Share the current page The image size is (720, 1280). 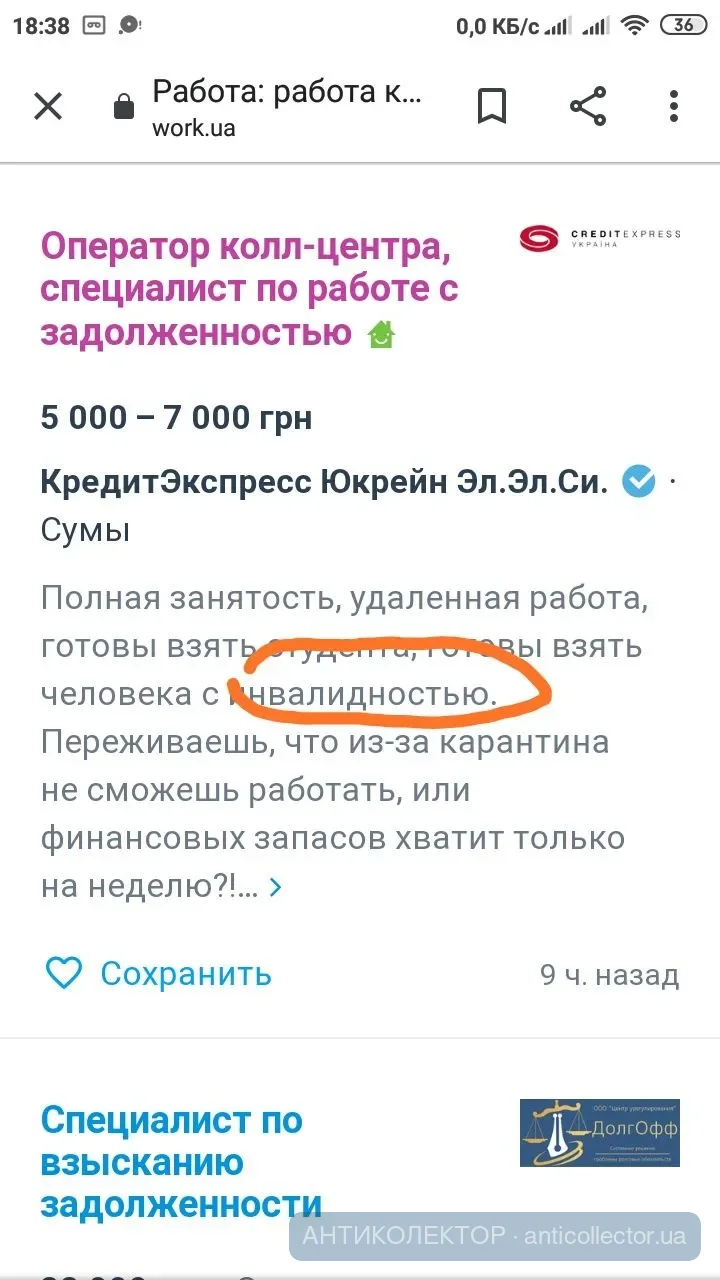[x=588, y=106]
